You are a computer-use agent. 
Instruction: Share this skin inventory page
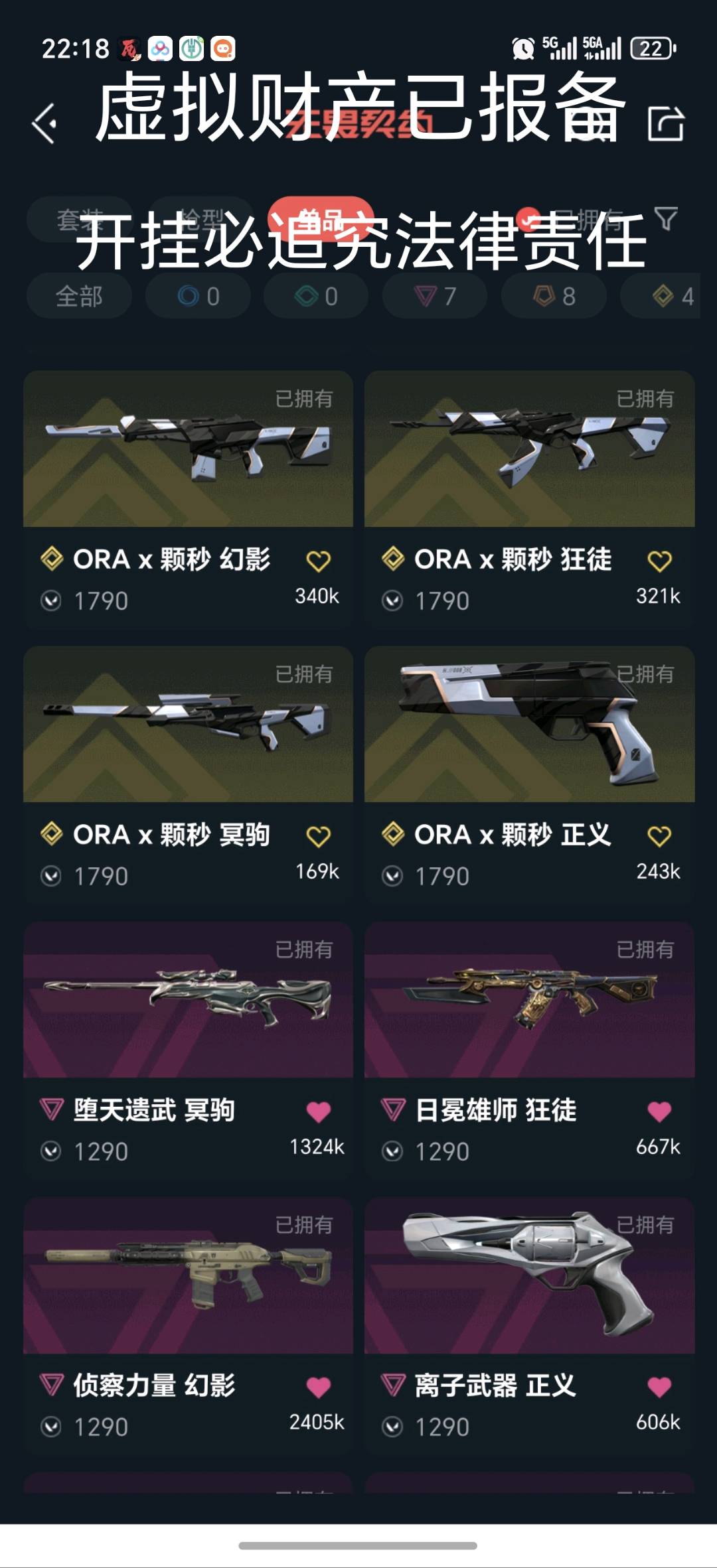tap(665, 123)
